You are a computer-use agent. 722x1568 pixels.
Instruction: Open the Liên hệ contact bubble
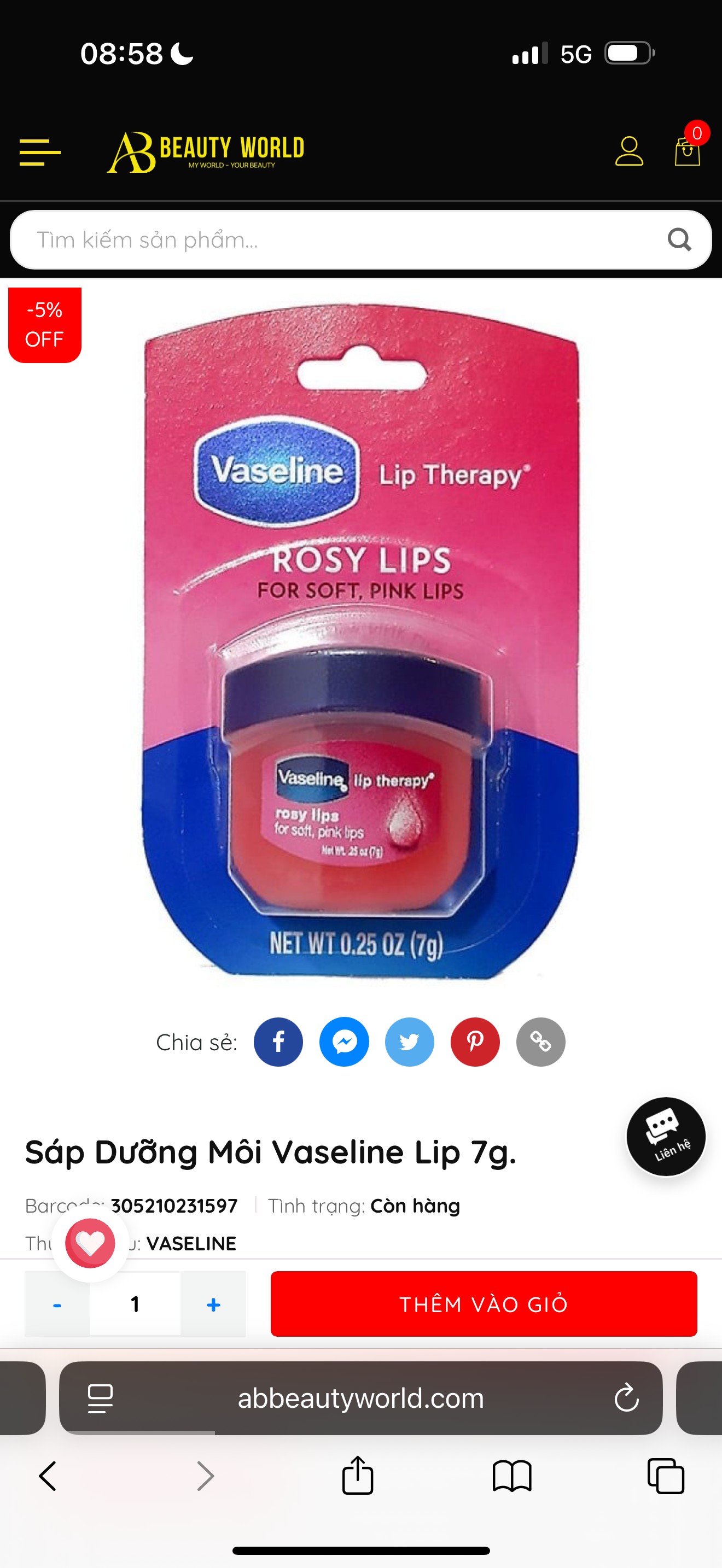[x=666, y=1136]
